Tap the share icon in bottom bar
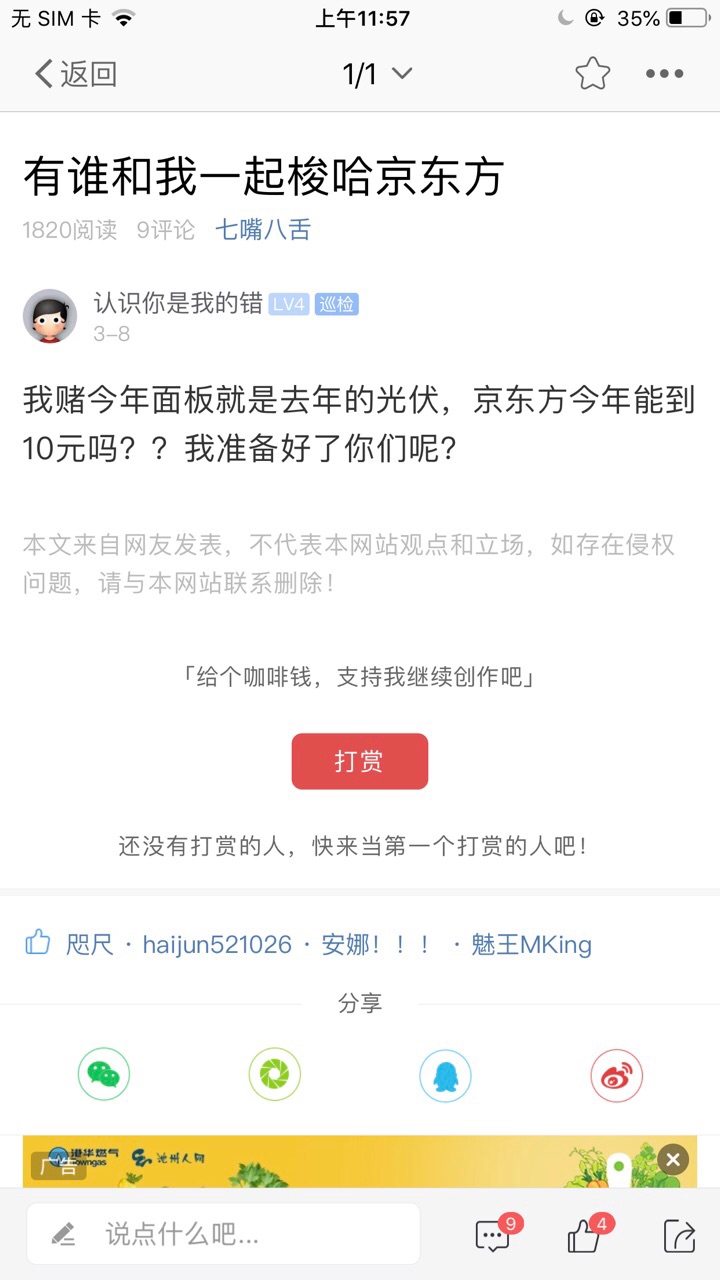Image resolution: width=720 pixels, height=1280 pixels. coord(679,1237)
